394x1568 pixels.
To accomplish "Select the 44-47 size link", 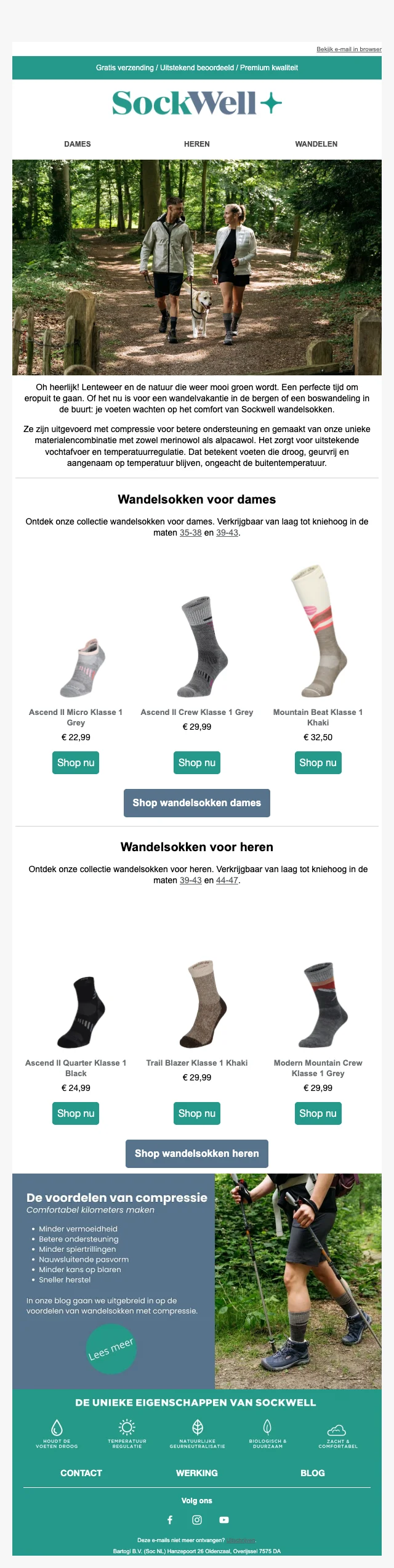I will click(x=227, y=881).
